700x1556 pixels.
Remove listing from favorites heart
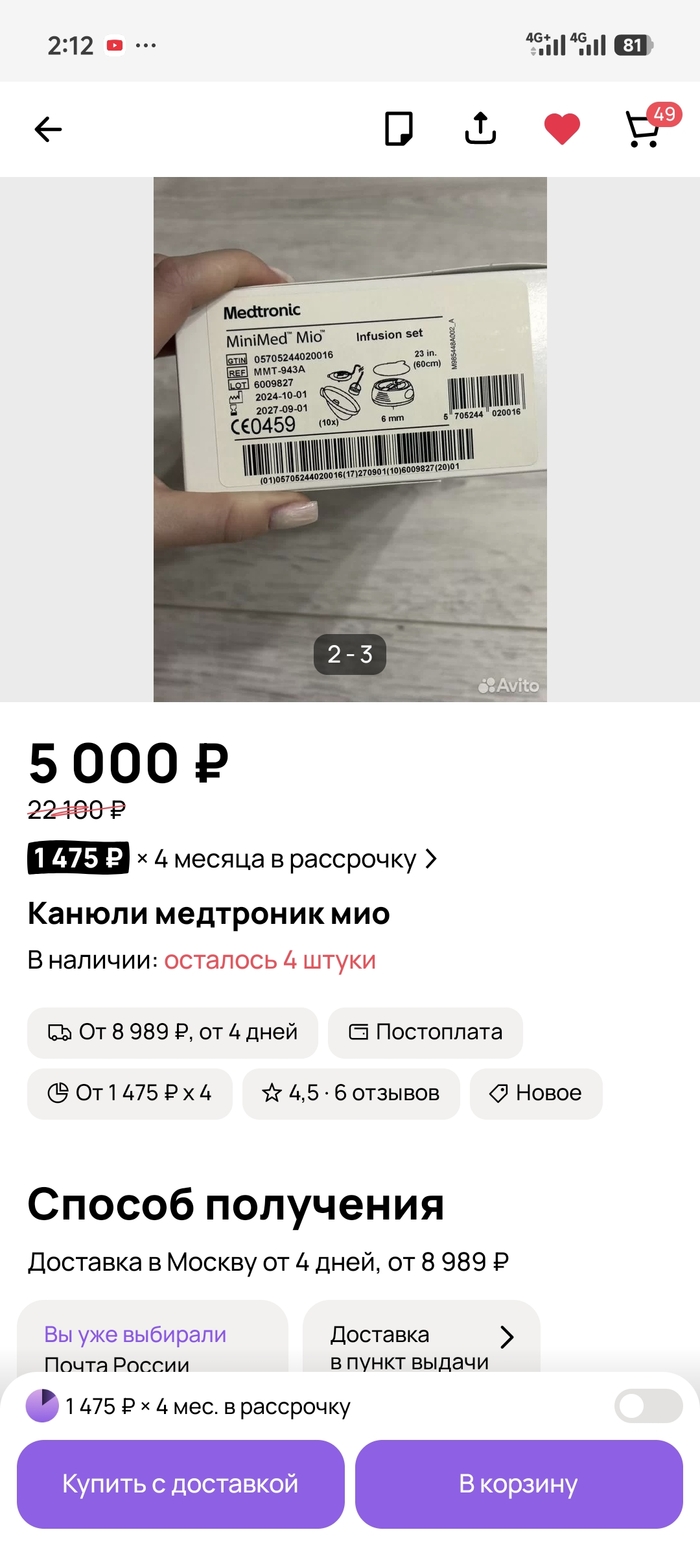coord(562,129)
